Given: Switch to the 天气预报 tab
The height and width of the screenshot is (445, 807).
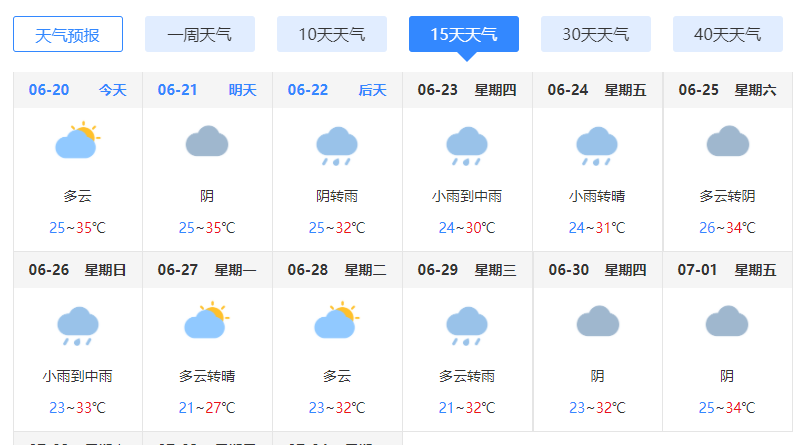Looking at the screenshot, I should [68, 34].
